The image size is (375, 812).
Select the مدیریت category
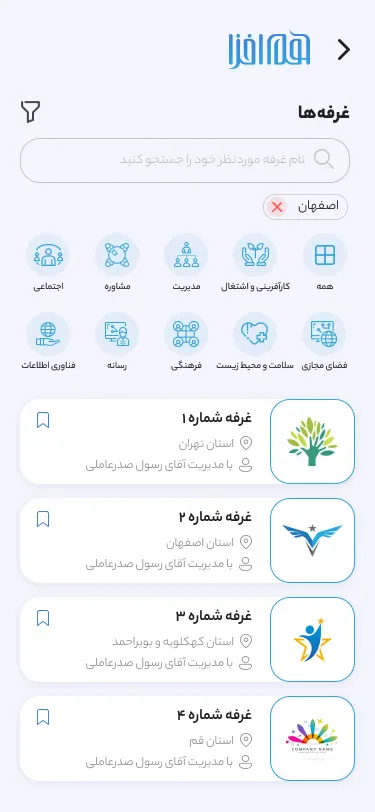(x=186, y=263)
